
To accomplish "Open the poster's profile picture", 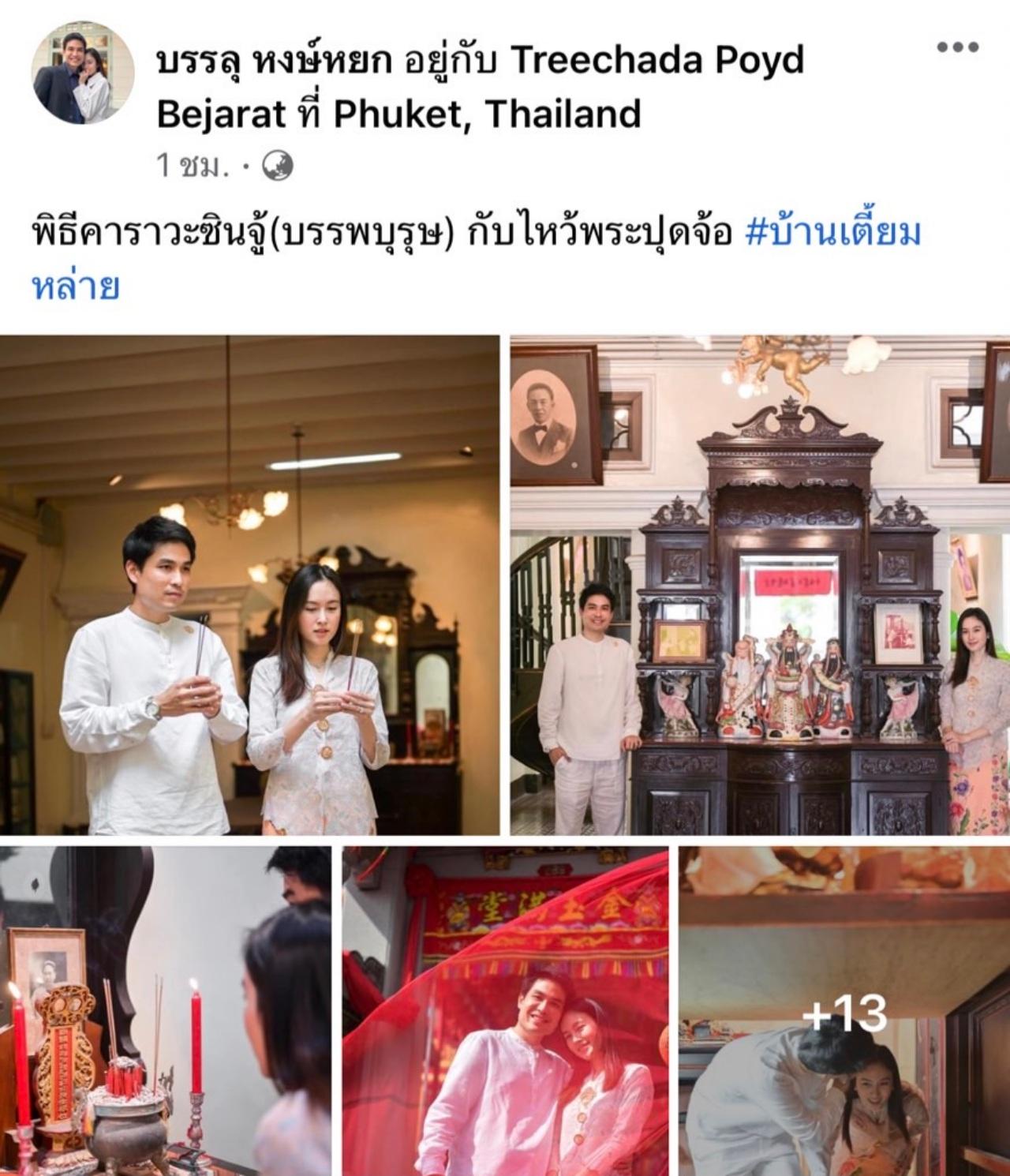I will [x=82, y=73].
